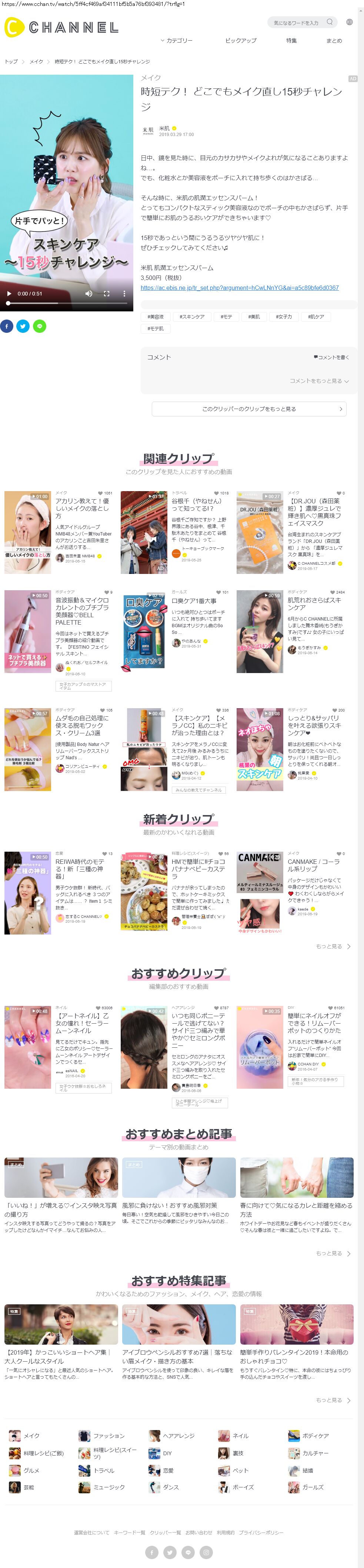The width and height of the screenshot is (364, 1568).
Task: Write a comment with コメントを書く
Action: click(332, 357)
